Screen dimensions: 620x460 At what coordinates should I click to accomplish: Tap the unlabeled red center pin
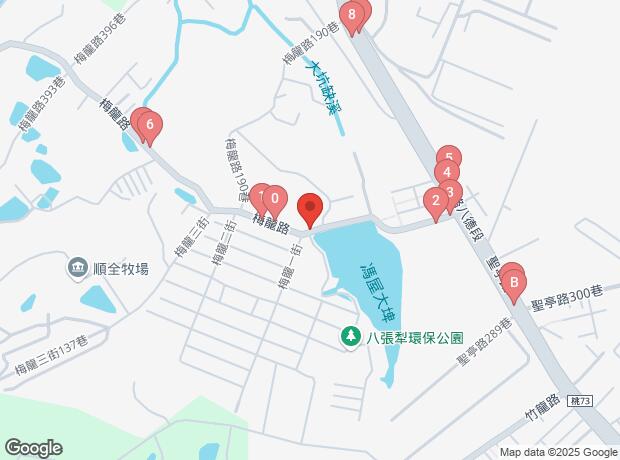point(310,209)
